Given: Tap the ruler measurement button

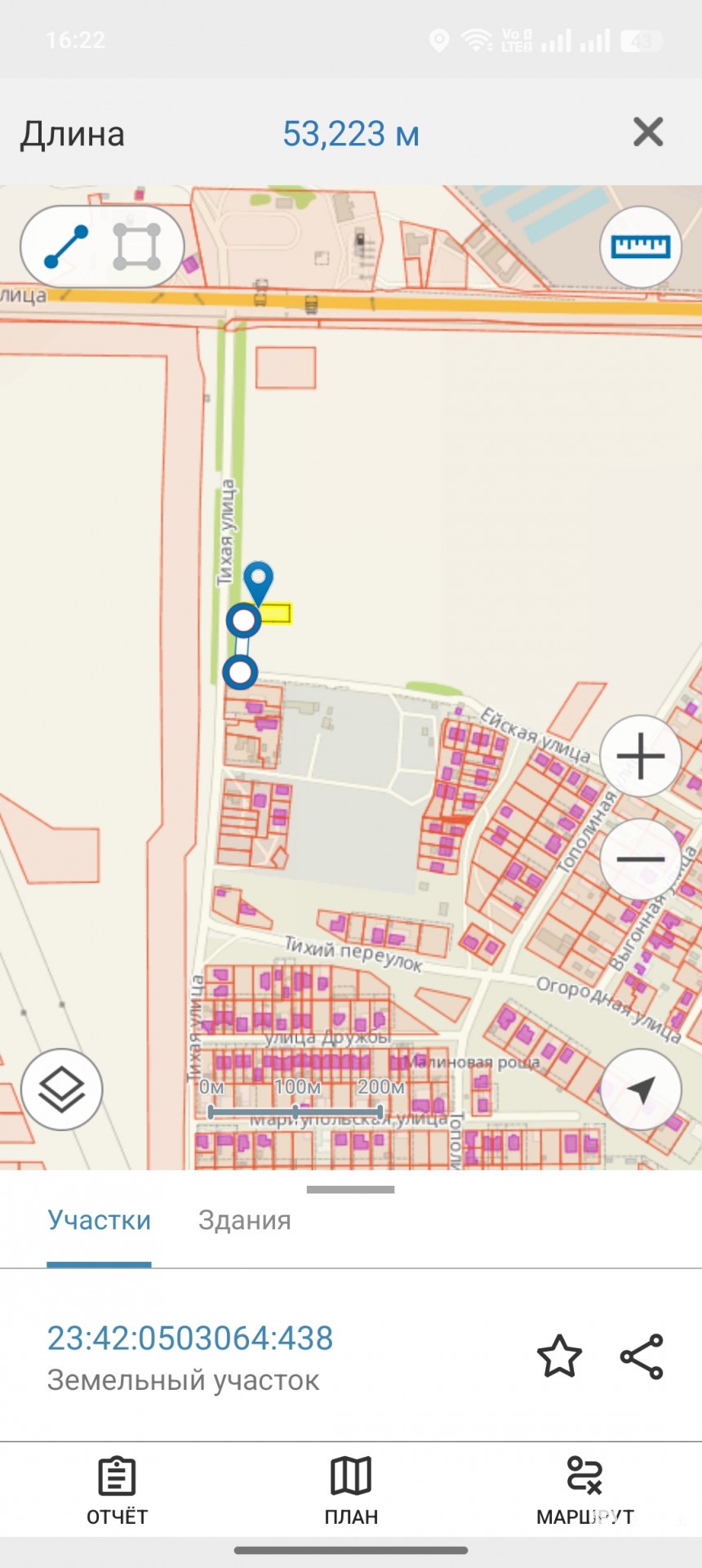Looking at the screenshot, I should (641, 247).
